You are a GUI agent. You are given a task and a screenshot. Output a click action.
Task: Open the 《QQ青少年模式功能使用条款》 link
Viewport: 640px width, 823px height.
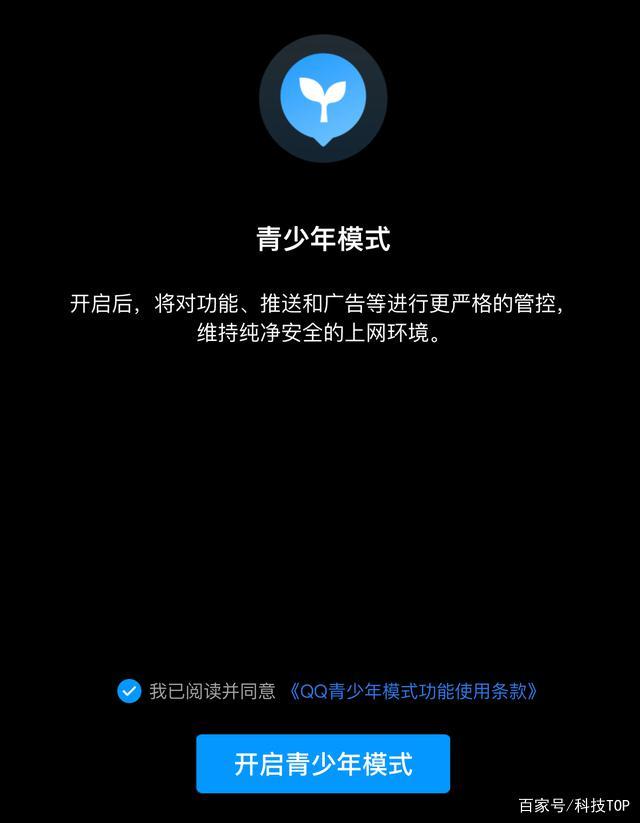[412, 691]
